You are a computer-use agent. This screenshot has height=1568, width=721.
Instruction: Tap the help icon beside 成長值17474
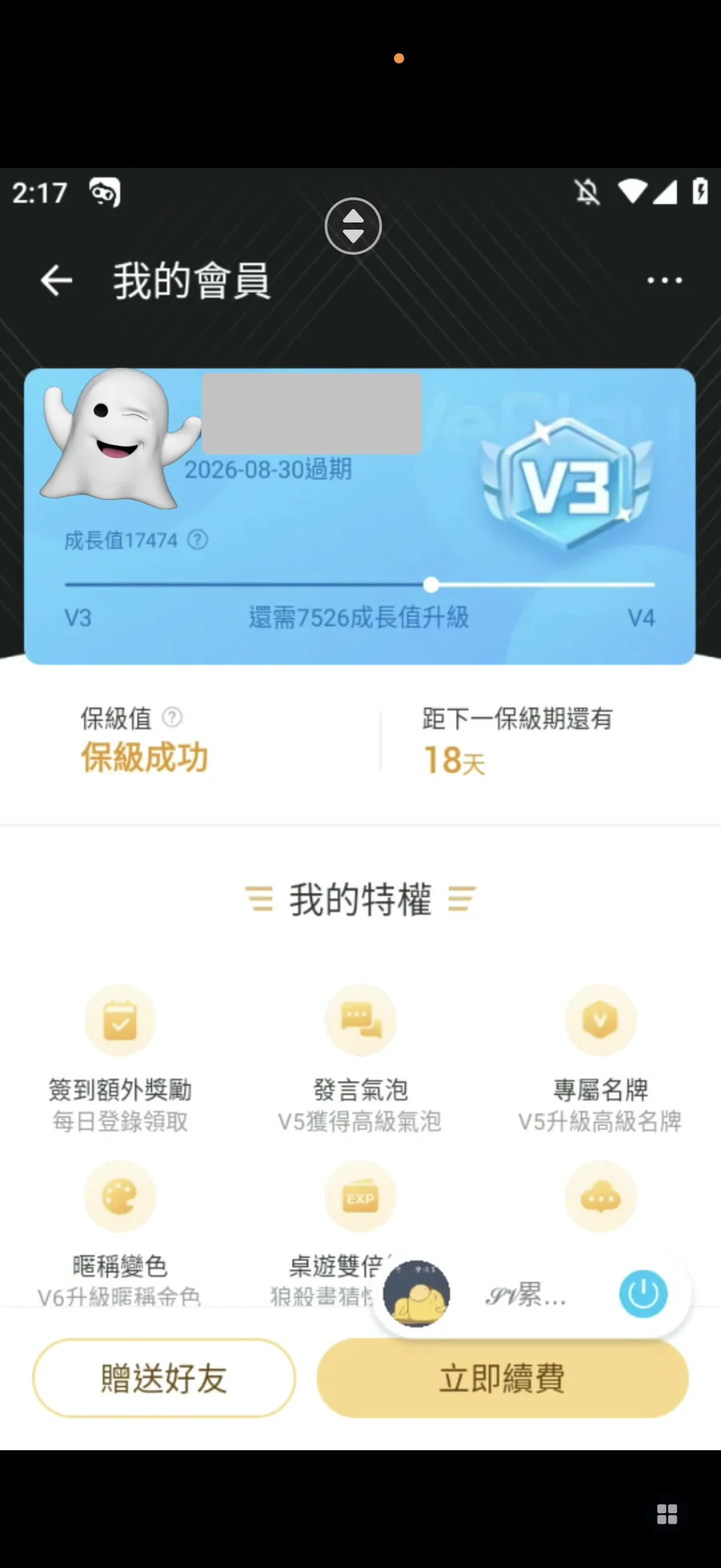pyautogui.click(x=197, y=540)
